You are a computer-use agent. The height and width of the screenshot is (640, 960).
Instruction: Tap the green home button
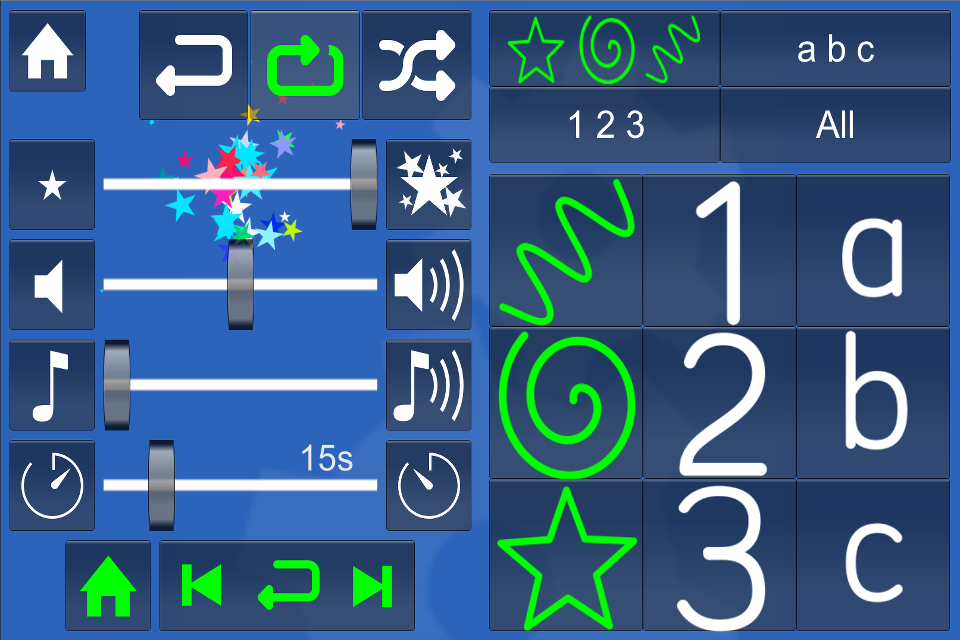[x=108, y=586]
